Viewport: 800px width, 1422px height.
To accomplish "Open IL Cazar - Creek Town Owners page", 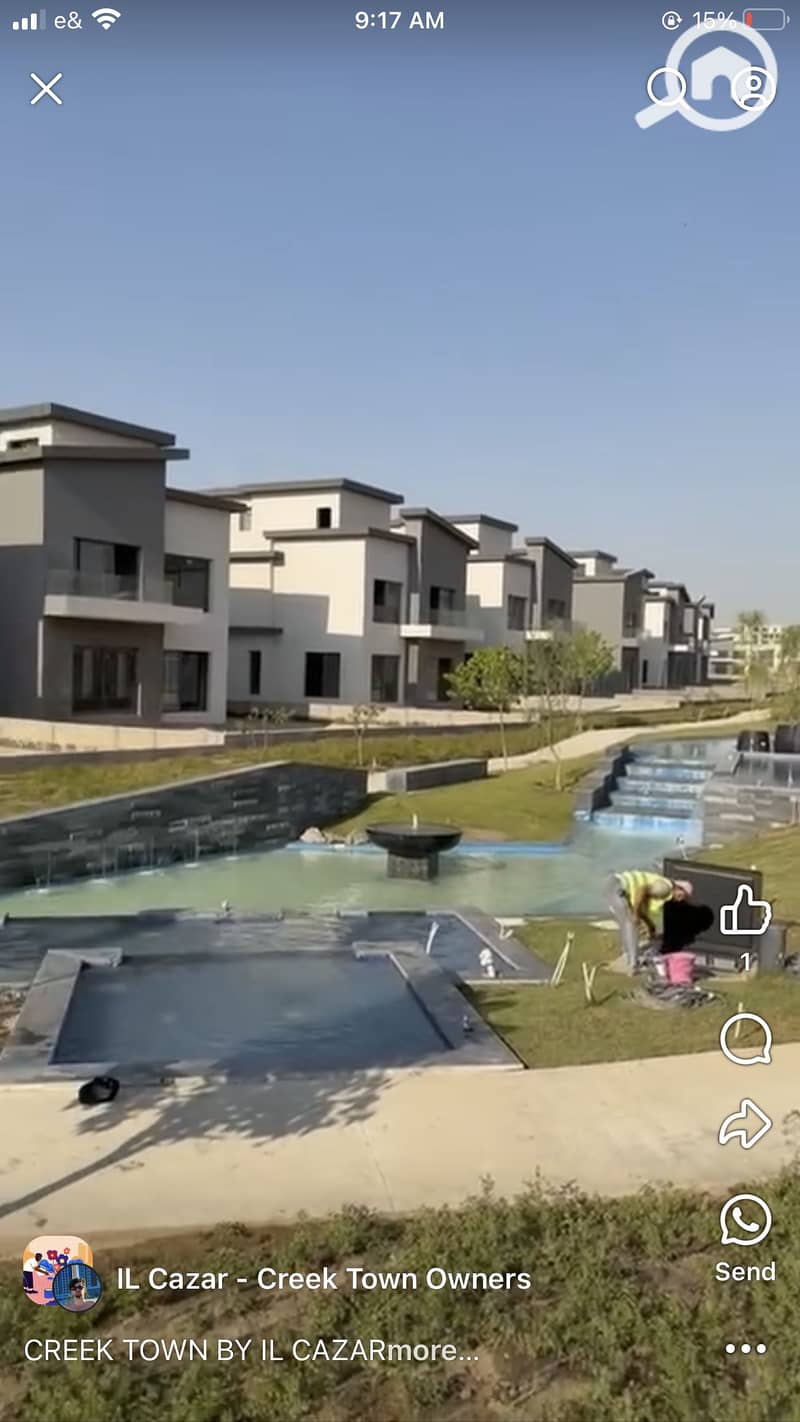I will point(323,1278).
